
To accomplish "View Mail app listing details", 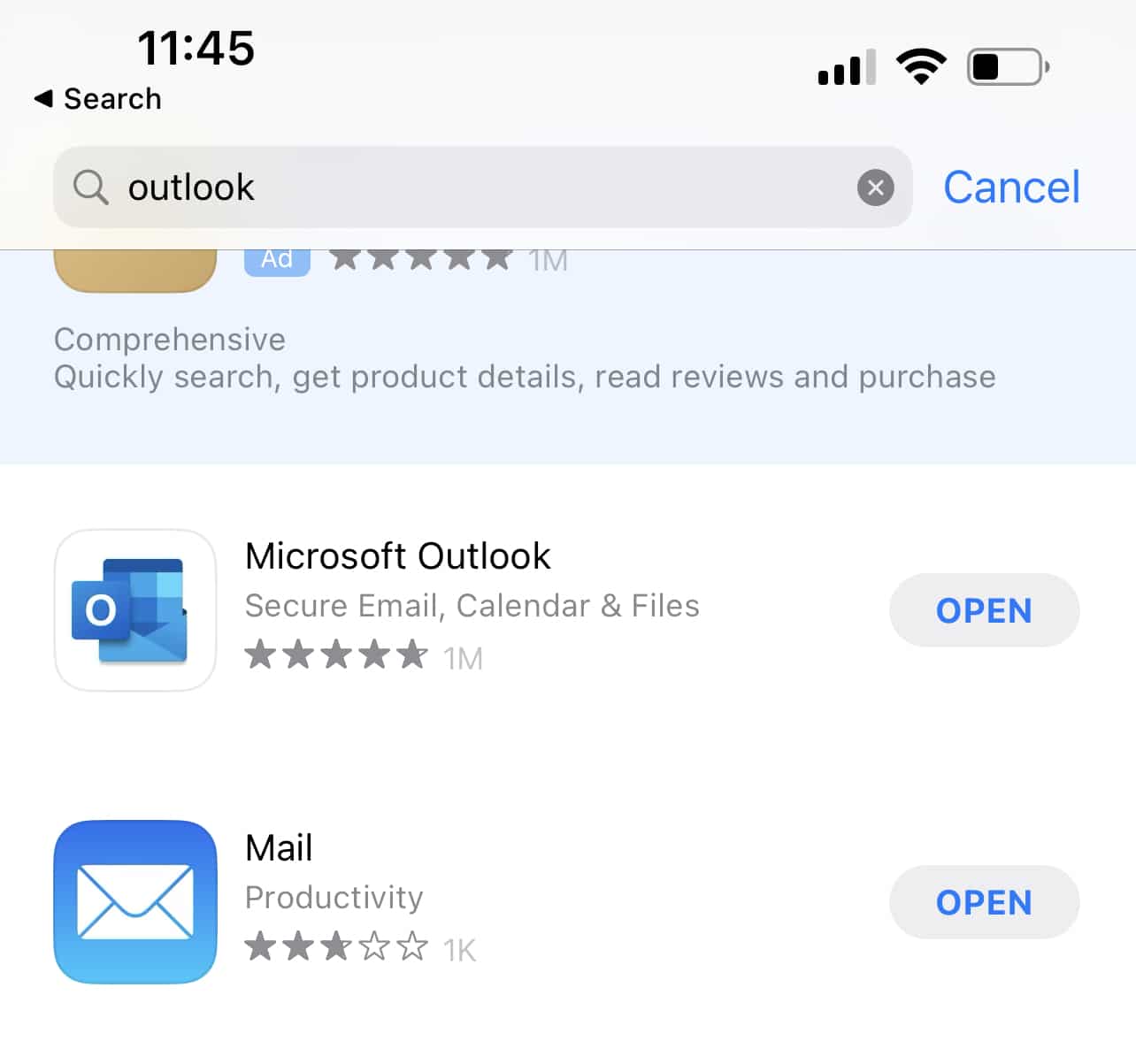I will coord(280,849).
